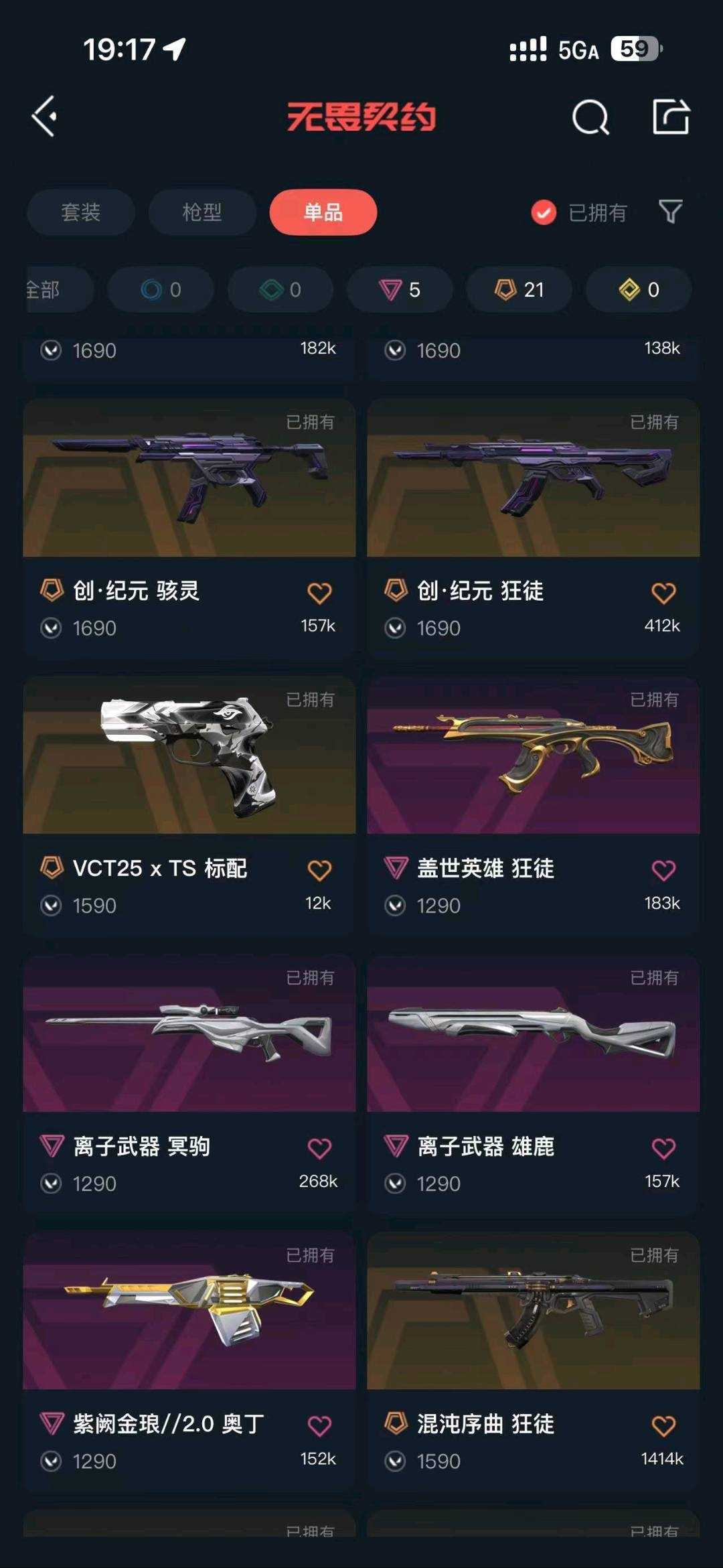This screenshot has width=723, height=1568.
Task: Tap the green rarity filter showing 0
Action: tap(280, 289)
